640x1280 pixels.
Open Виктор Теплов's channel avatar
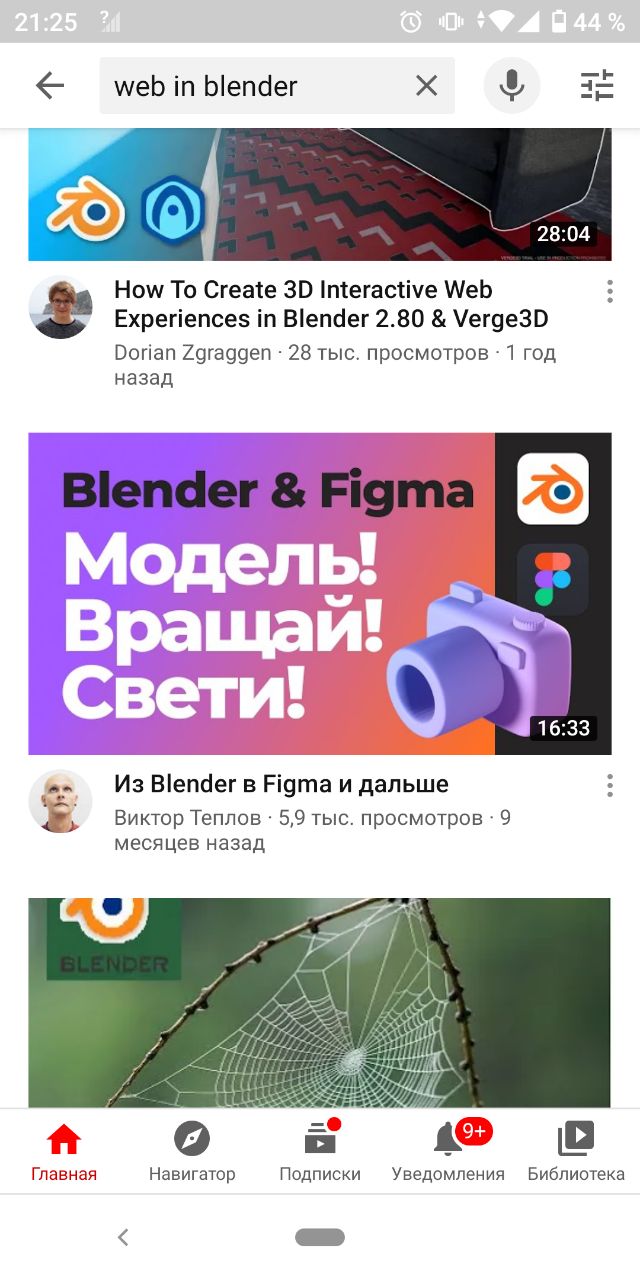(x=60, y=800)
